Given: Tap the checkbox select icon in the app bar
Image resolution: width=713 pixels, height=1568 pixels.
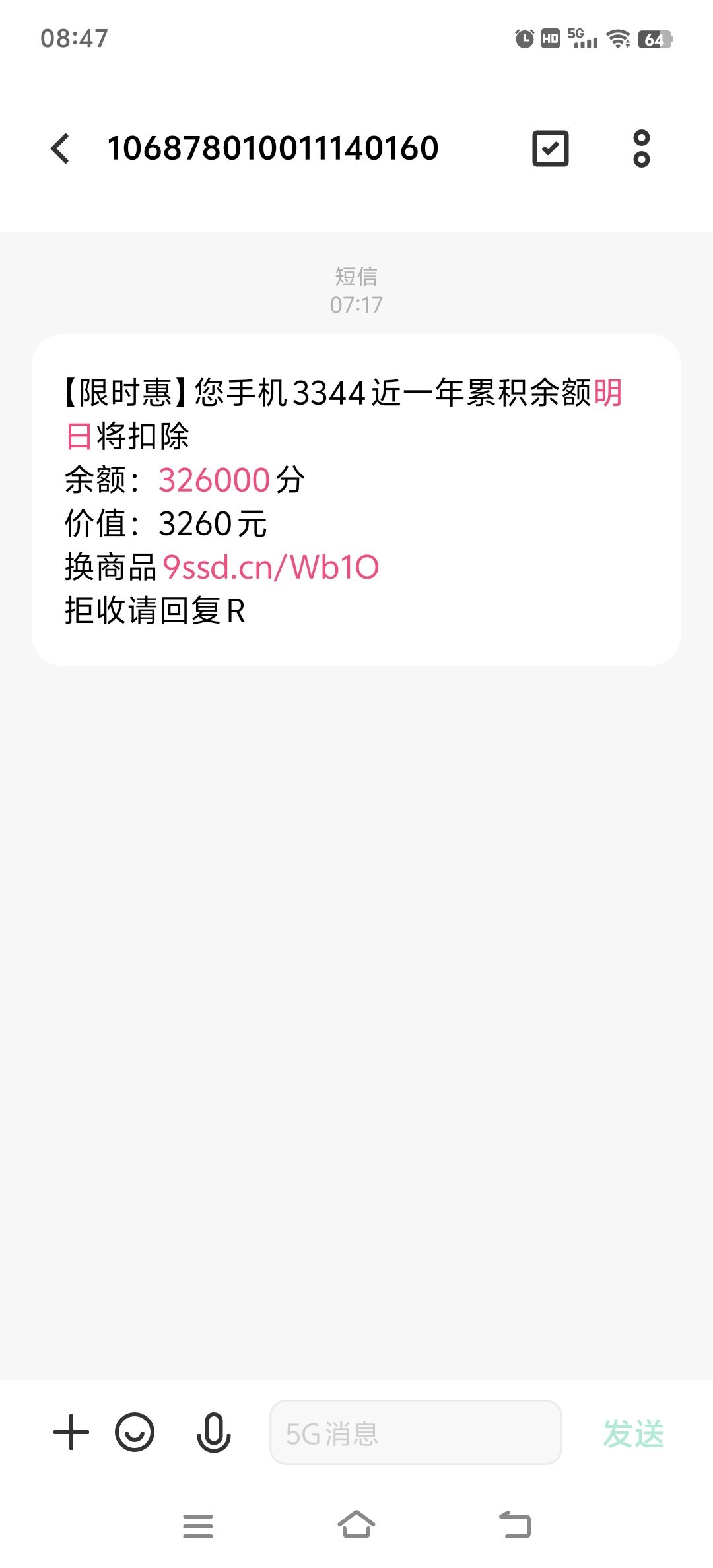Looking at the screenshot, I should (x=551, y=148).
